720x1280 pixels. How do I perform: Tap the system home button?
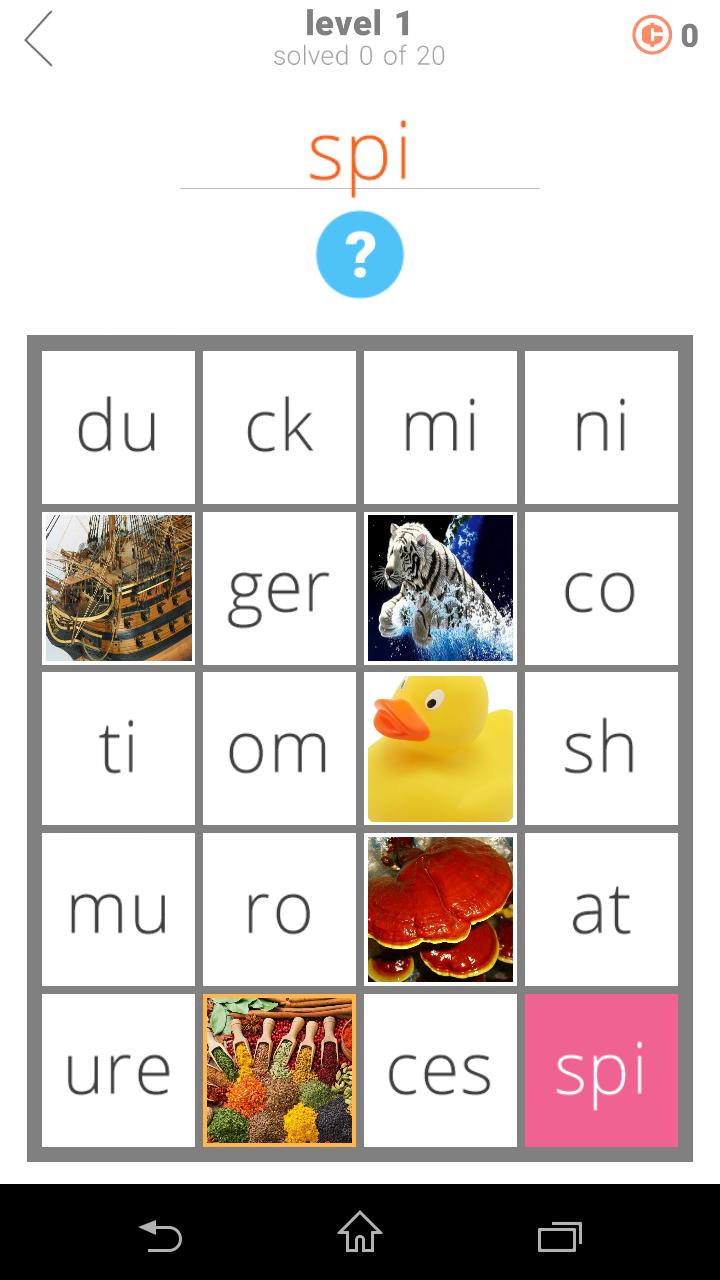360,1232
